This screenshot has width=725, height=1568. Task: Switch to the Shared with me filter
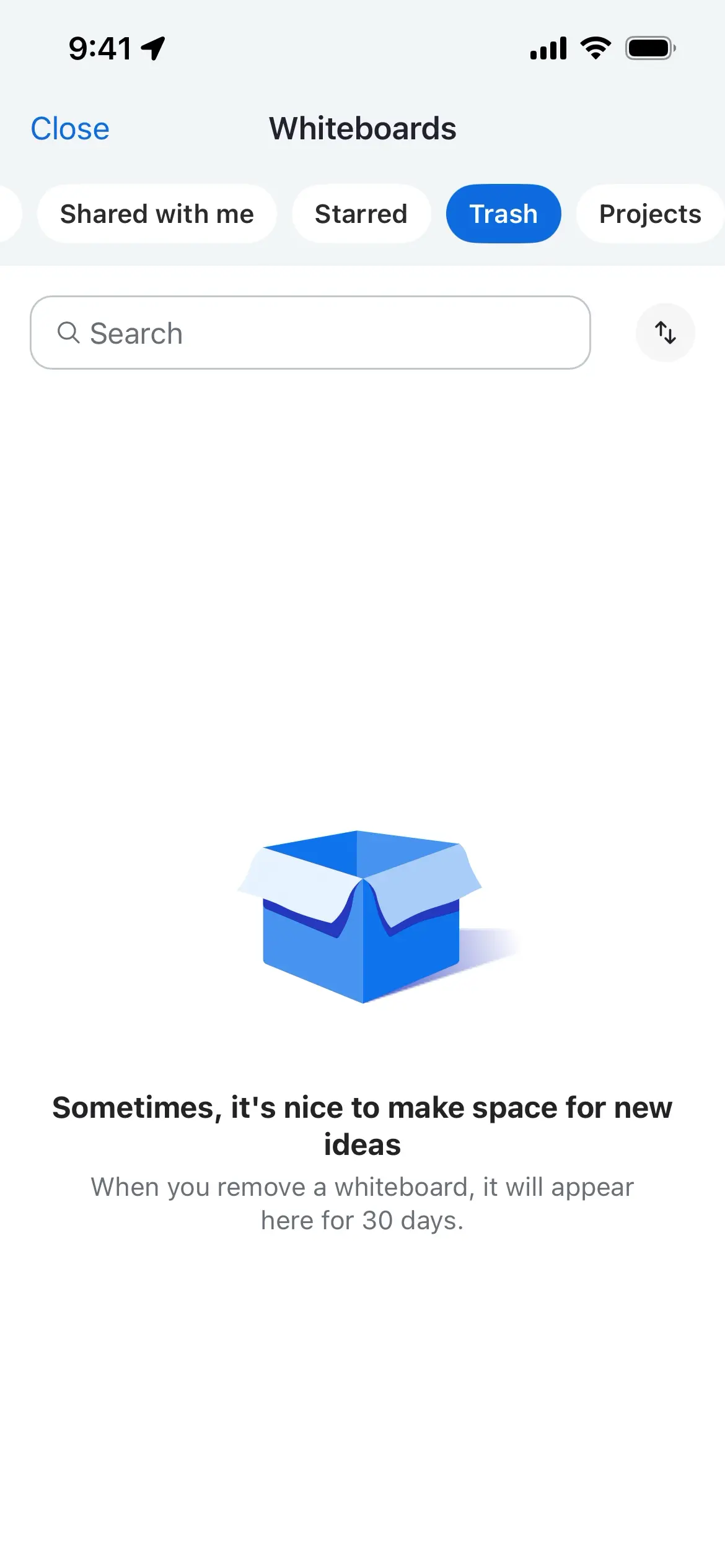click(157, 214)
